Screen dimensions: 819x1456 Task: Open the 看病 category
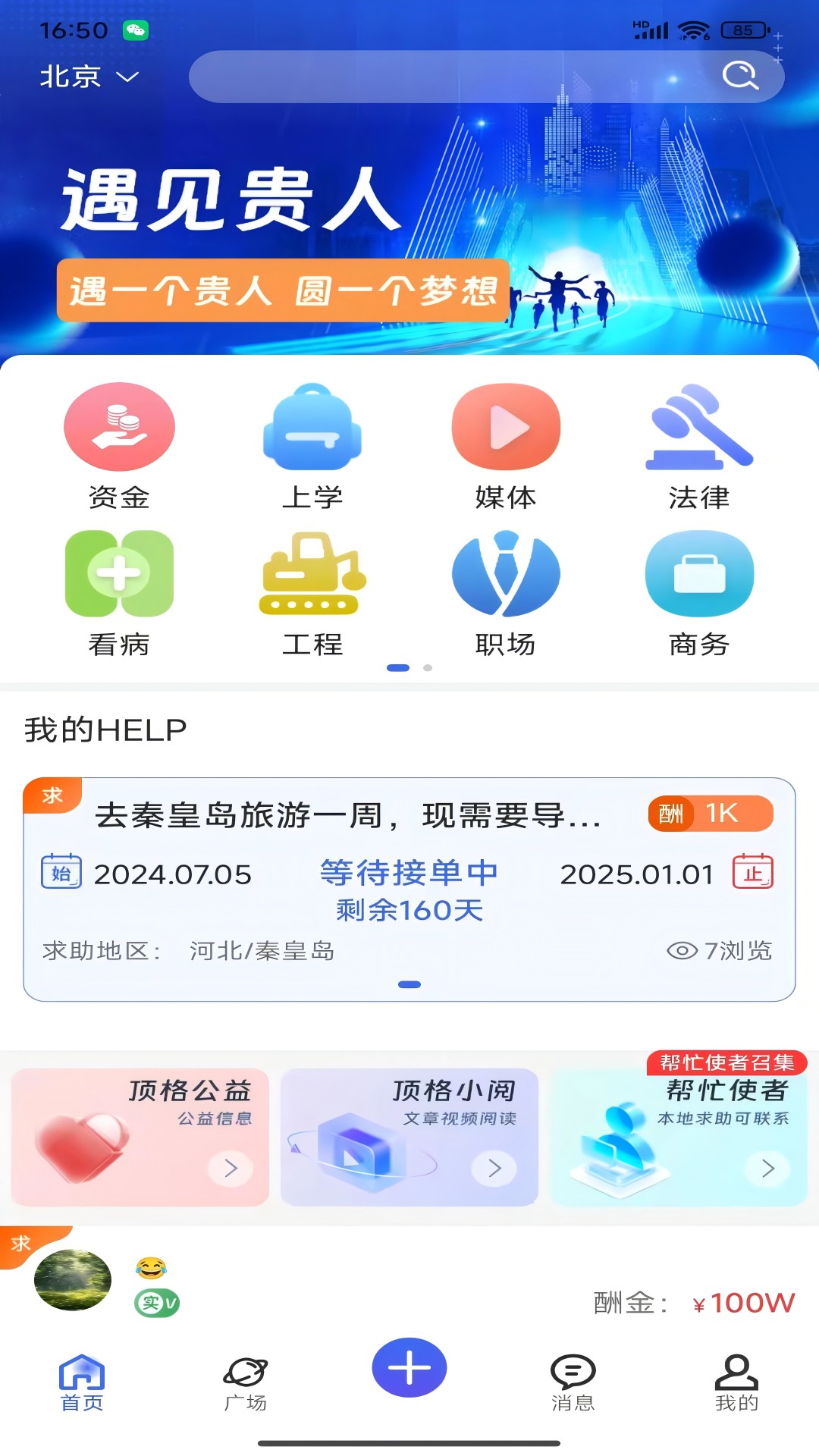119,593
